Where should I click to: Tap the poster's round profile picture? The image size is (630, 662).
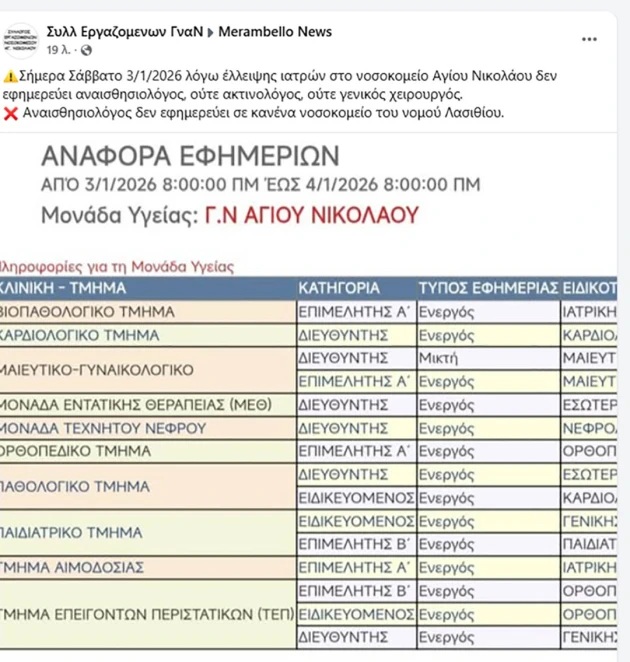(22, 40)
